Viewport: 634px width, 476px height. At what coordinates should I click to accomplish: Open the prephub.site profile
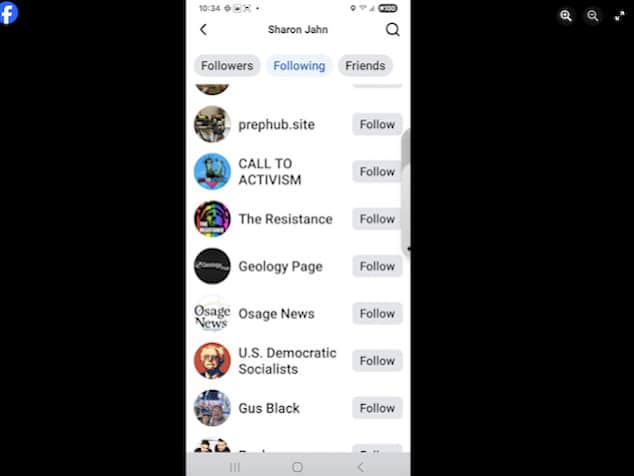pos(276,125)
